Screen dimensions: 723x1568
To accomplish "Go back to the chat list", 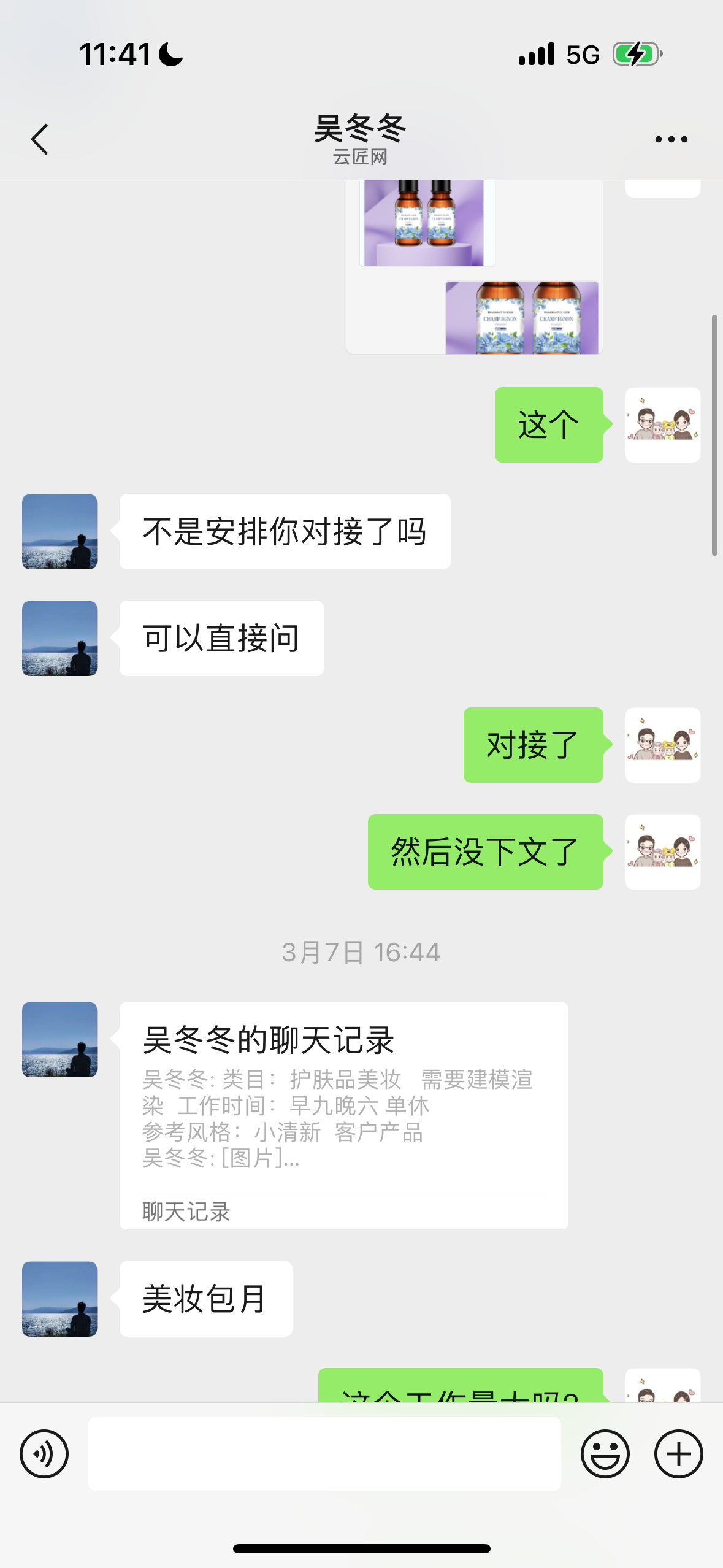I will [x=40, y=139].
